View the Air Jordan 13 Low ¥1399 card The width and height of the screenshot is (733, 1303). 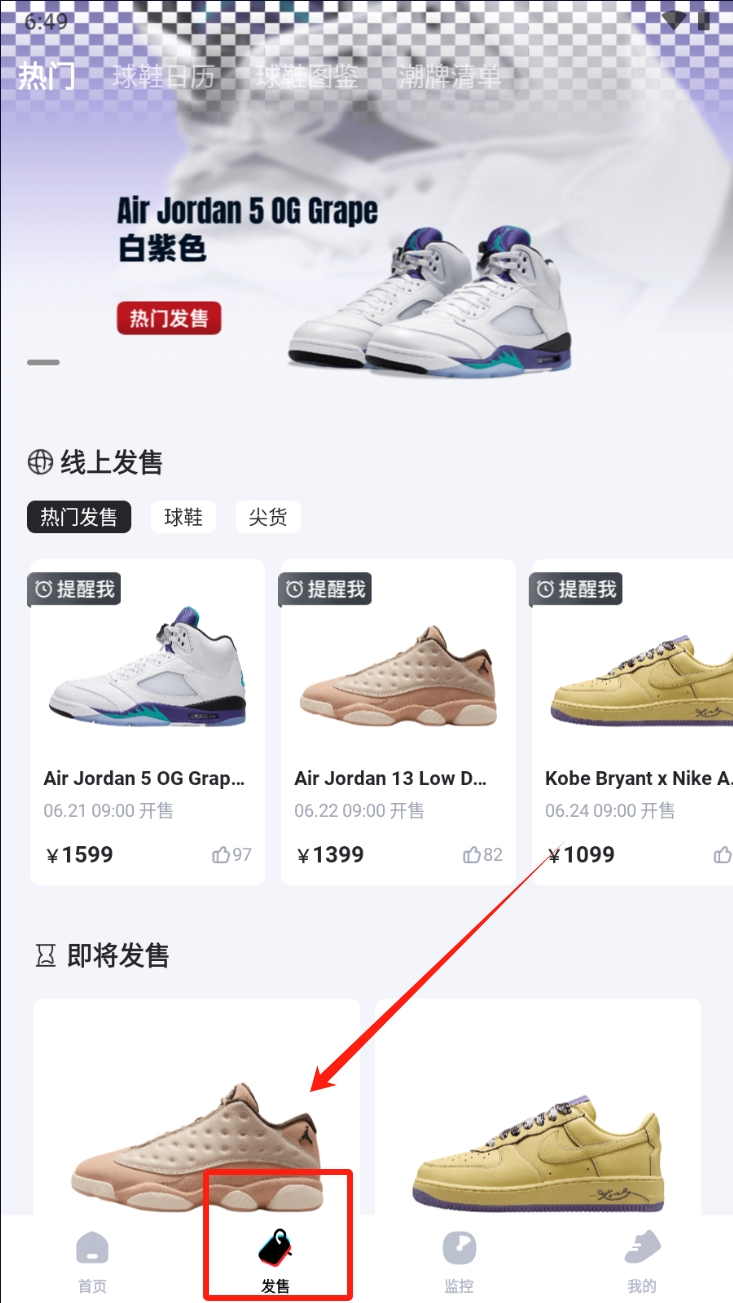point(398,720)
